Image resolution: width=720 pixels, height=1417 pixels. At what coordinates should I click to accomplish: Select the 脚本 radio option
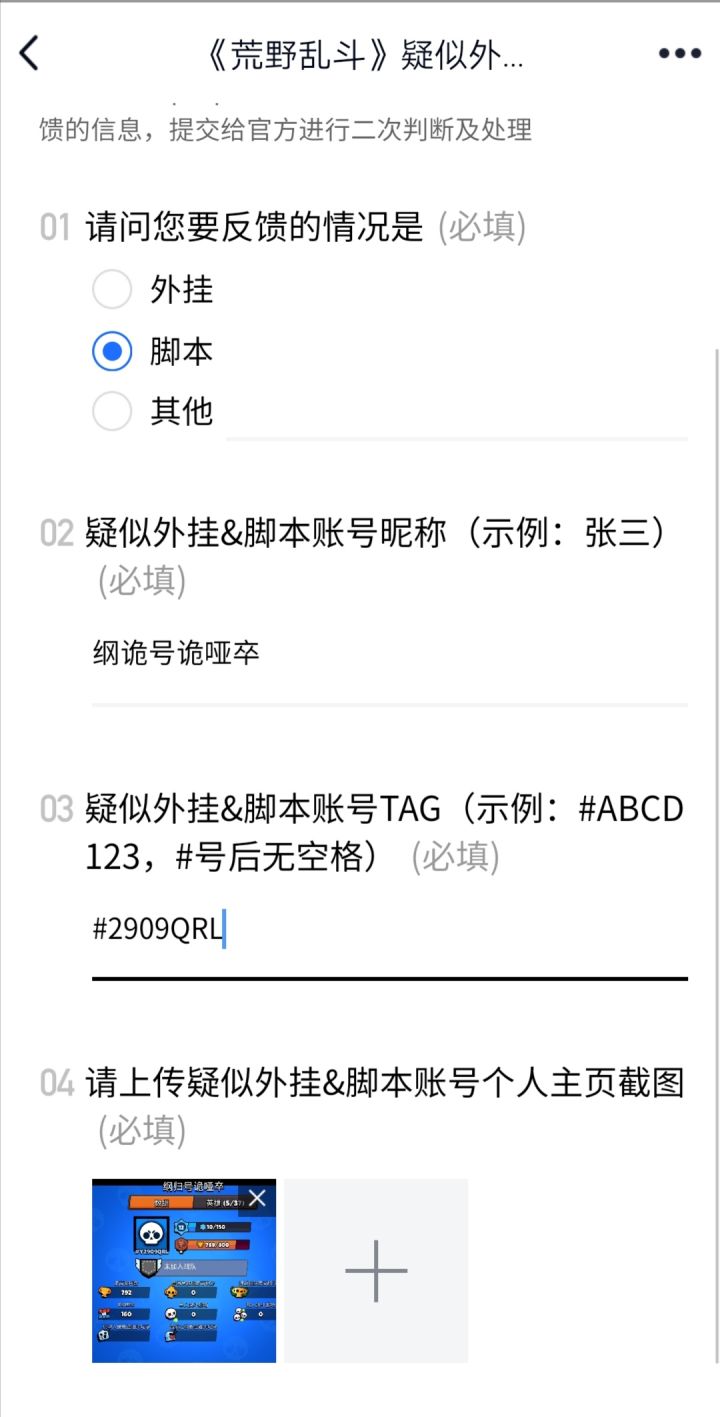pos(112,351)
